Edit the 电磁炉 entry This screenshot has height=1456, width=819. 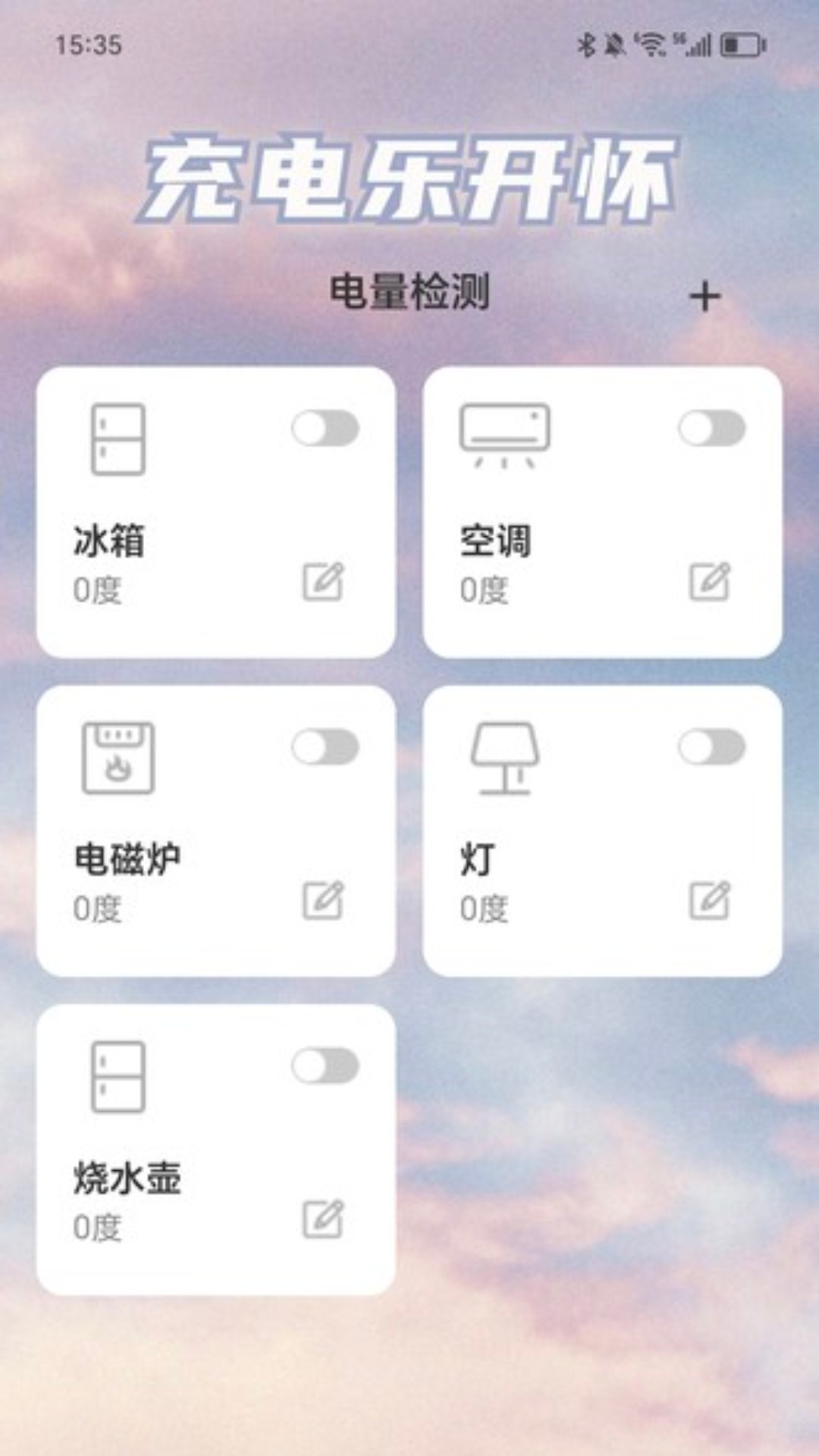coord(324,900)
